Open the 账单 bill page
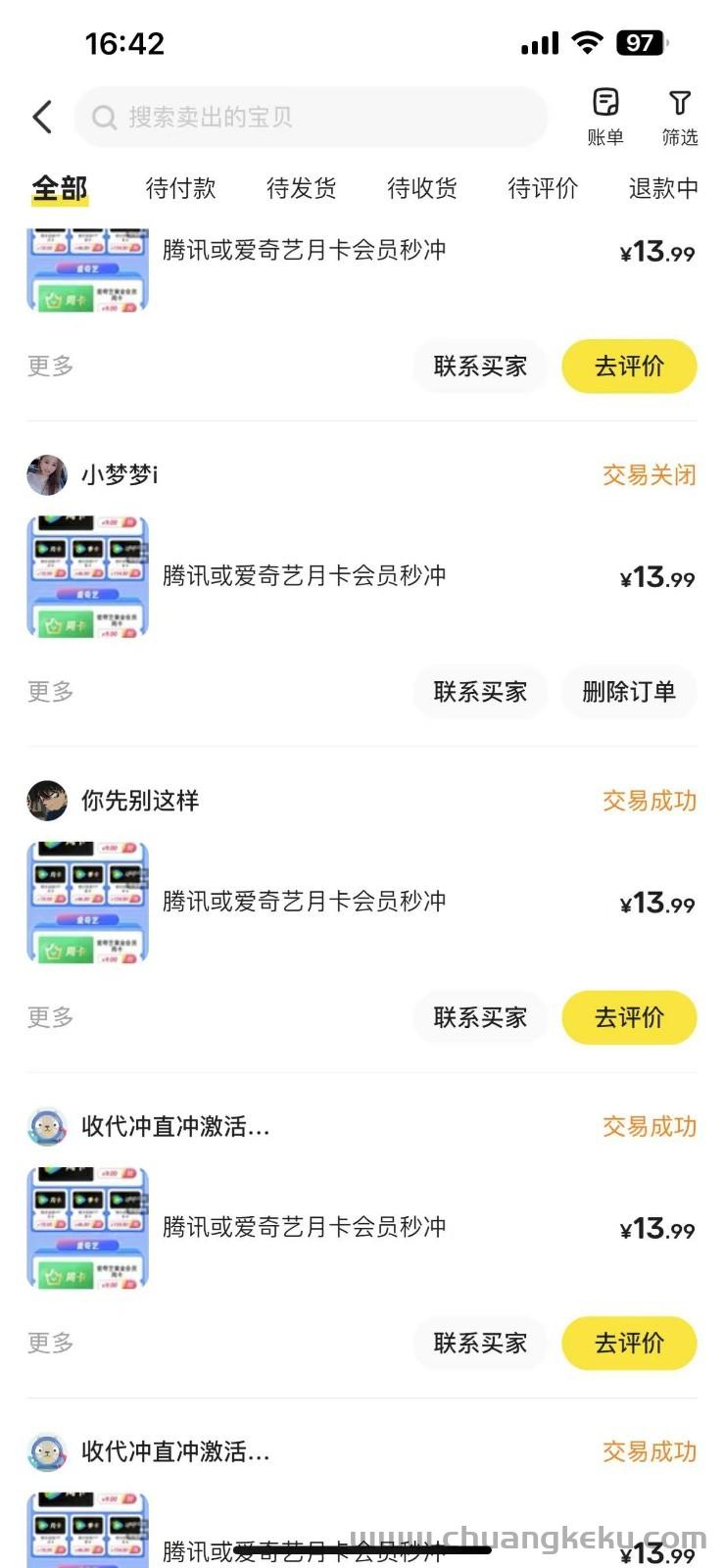Viewport: 724px width, 1568px height. point(605,117)
